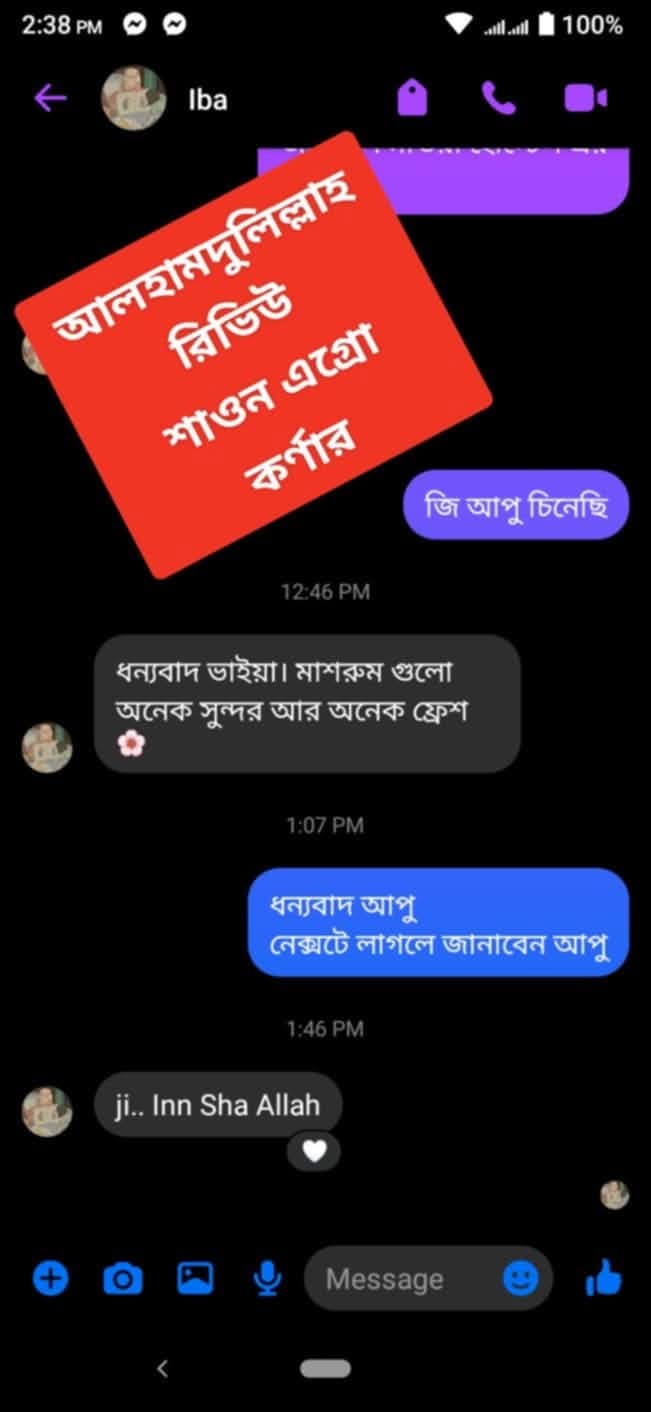The height and width of the screenshot is (1412, 651).
Task: Go home via the navigation pill
Action: [x=325, y=1368]
